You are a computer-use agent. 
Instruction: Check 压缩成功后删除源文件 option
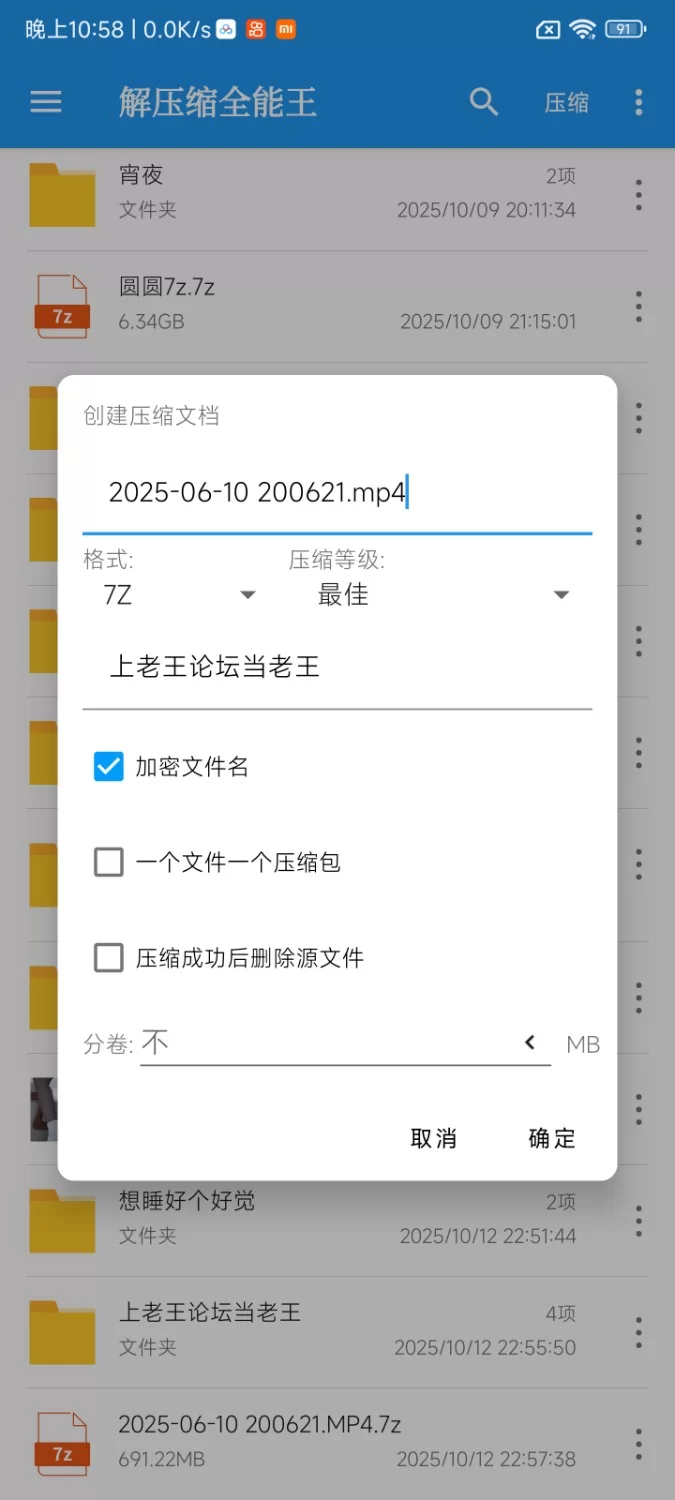[108, 958]
